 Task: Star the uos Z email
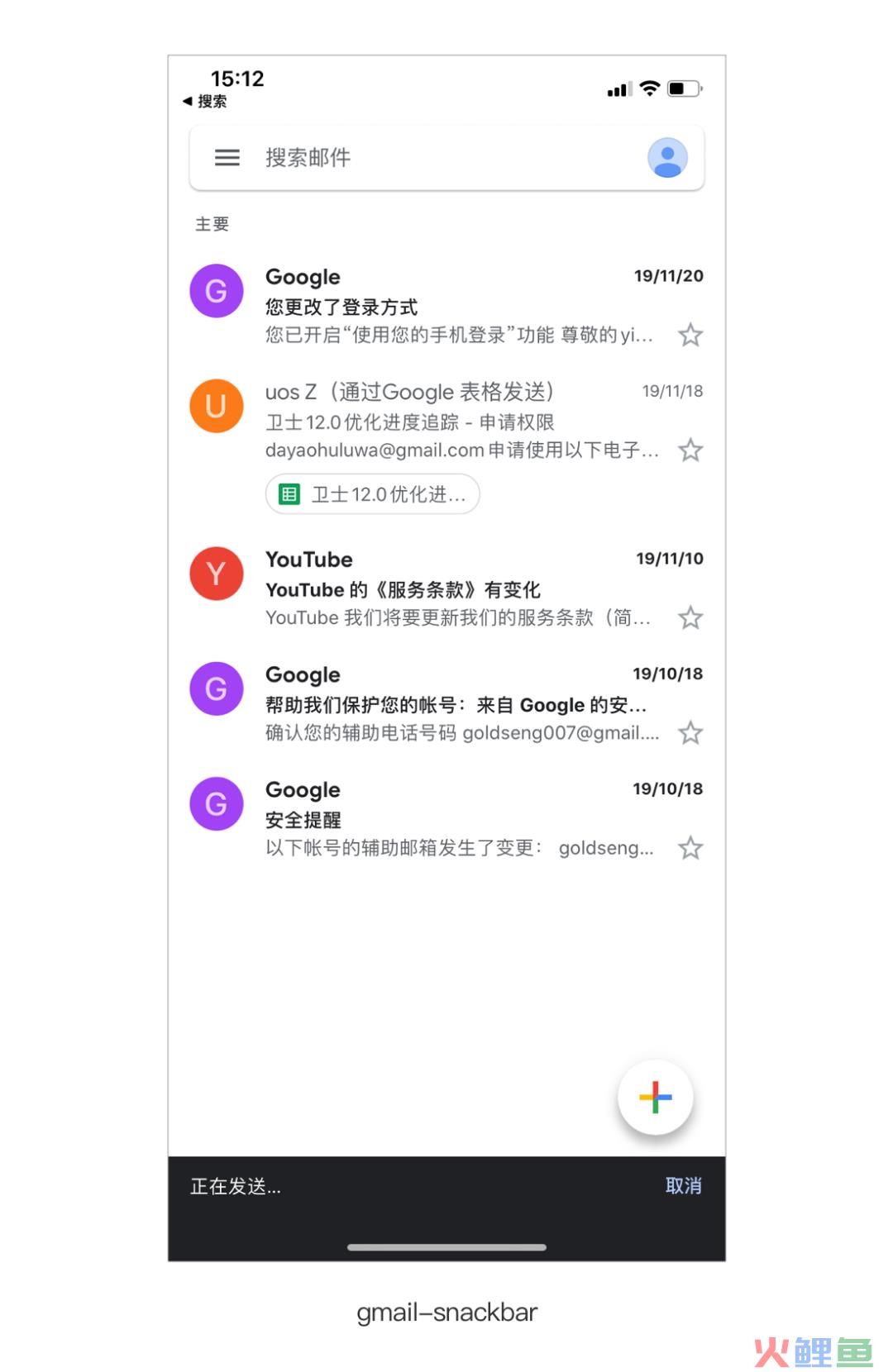tap(690, 450)
